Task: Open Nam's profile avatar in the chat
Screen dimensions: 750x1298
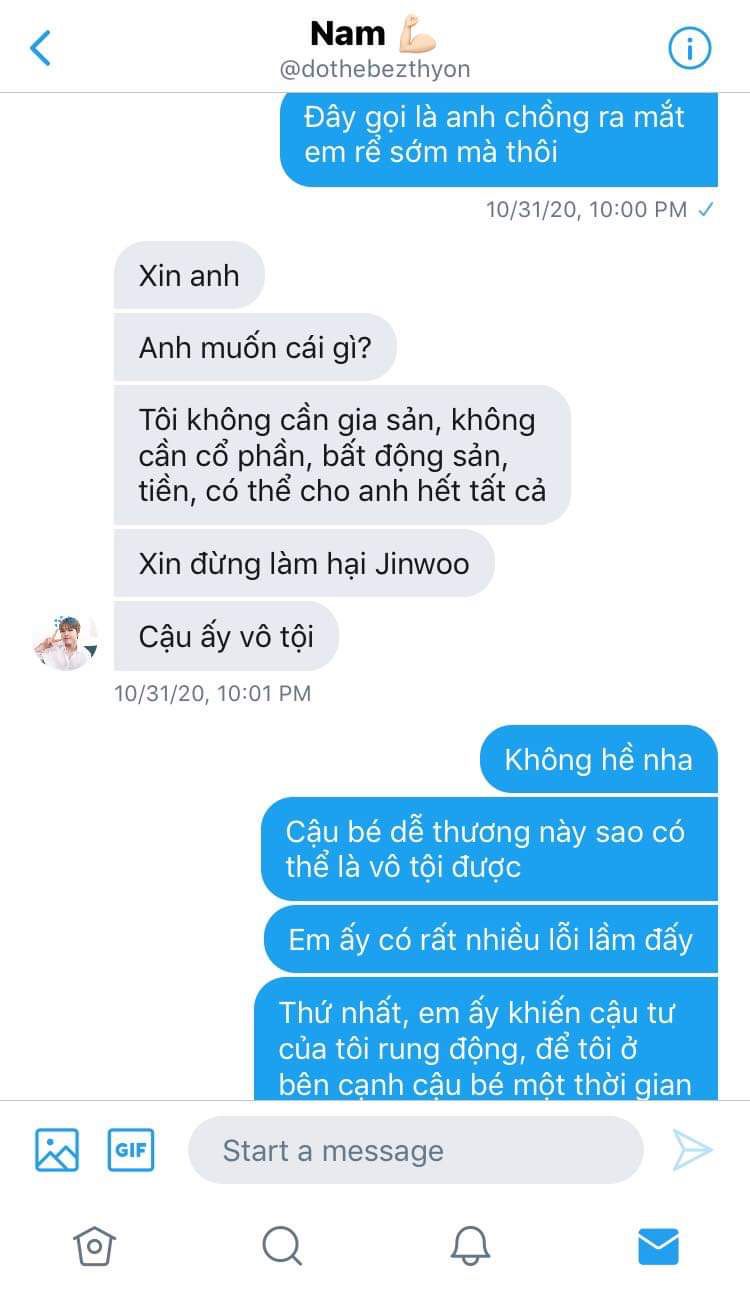Action: pyautogui.click(x=65, y=640)
